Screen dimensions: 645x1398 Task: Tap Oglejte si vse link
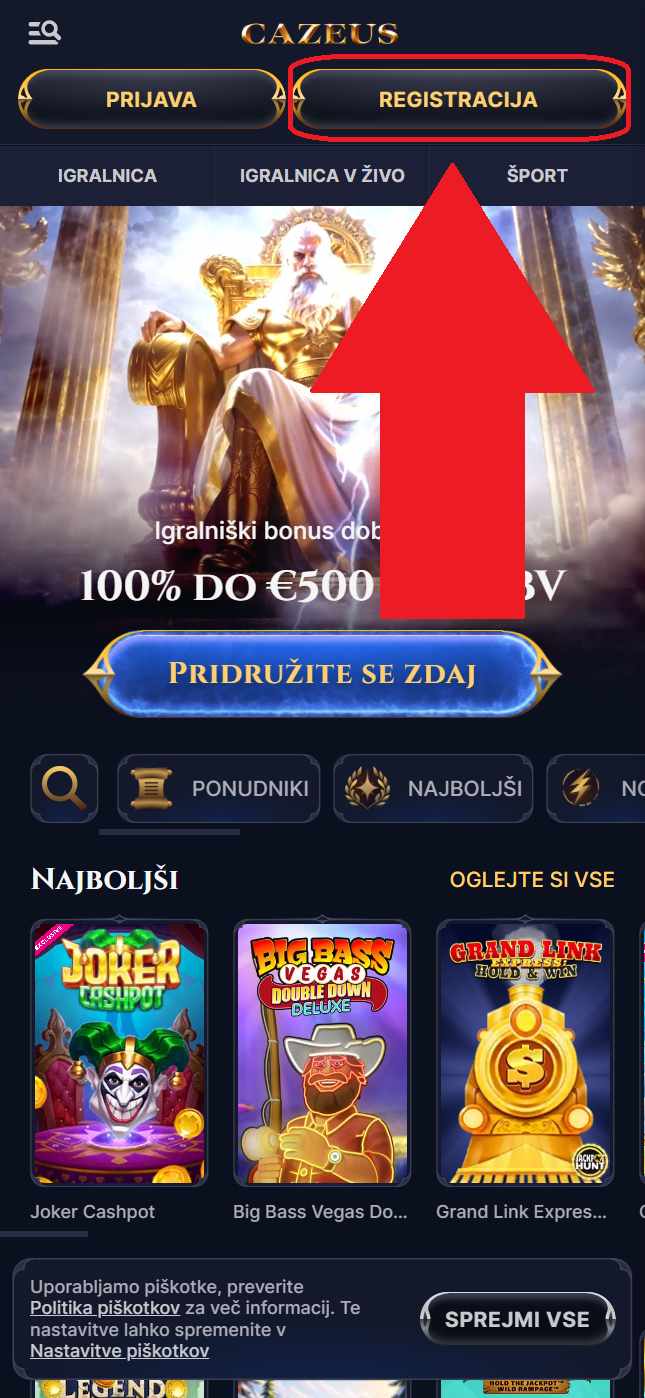click(532, 880)
